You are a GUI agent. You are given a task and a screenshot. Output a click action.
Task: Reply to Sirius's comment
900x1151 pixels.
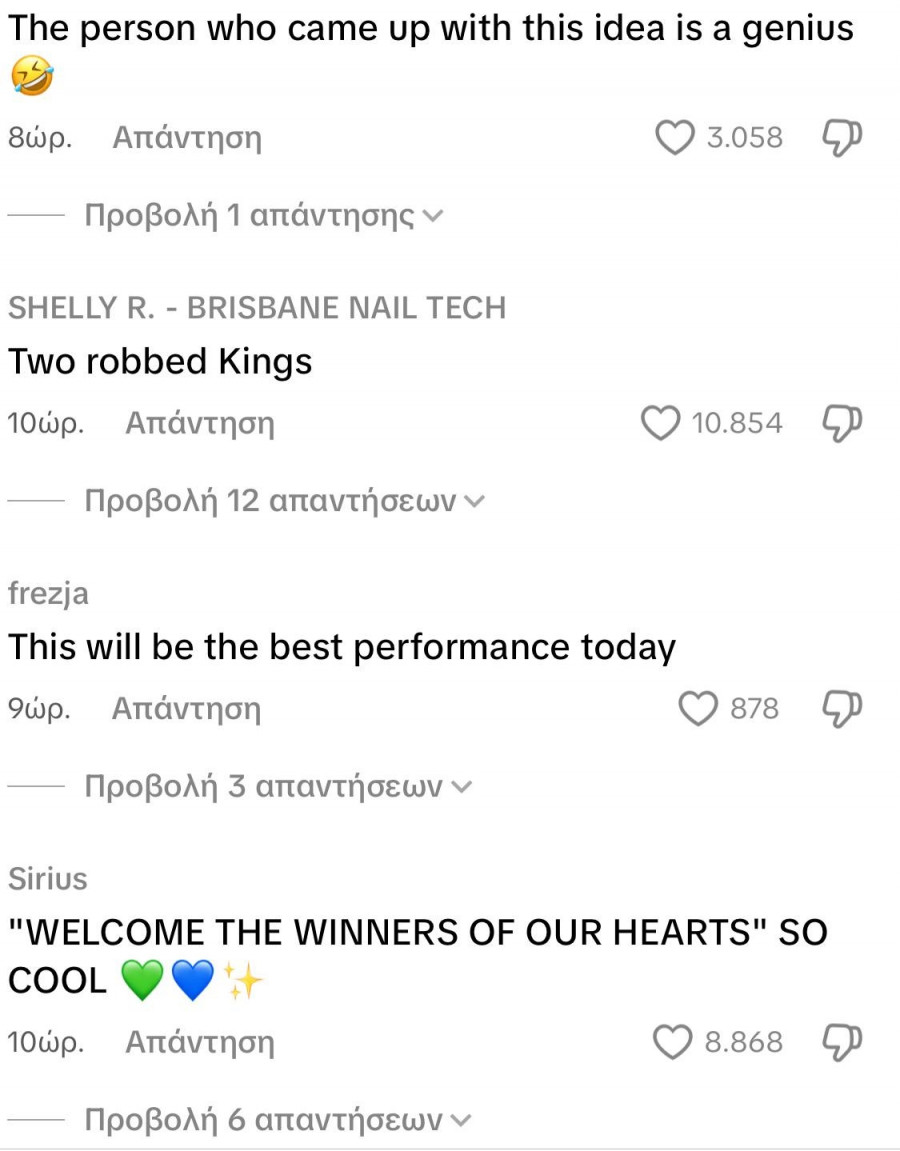[x=199, y=1043]
